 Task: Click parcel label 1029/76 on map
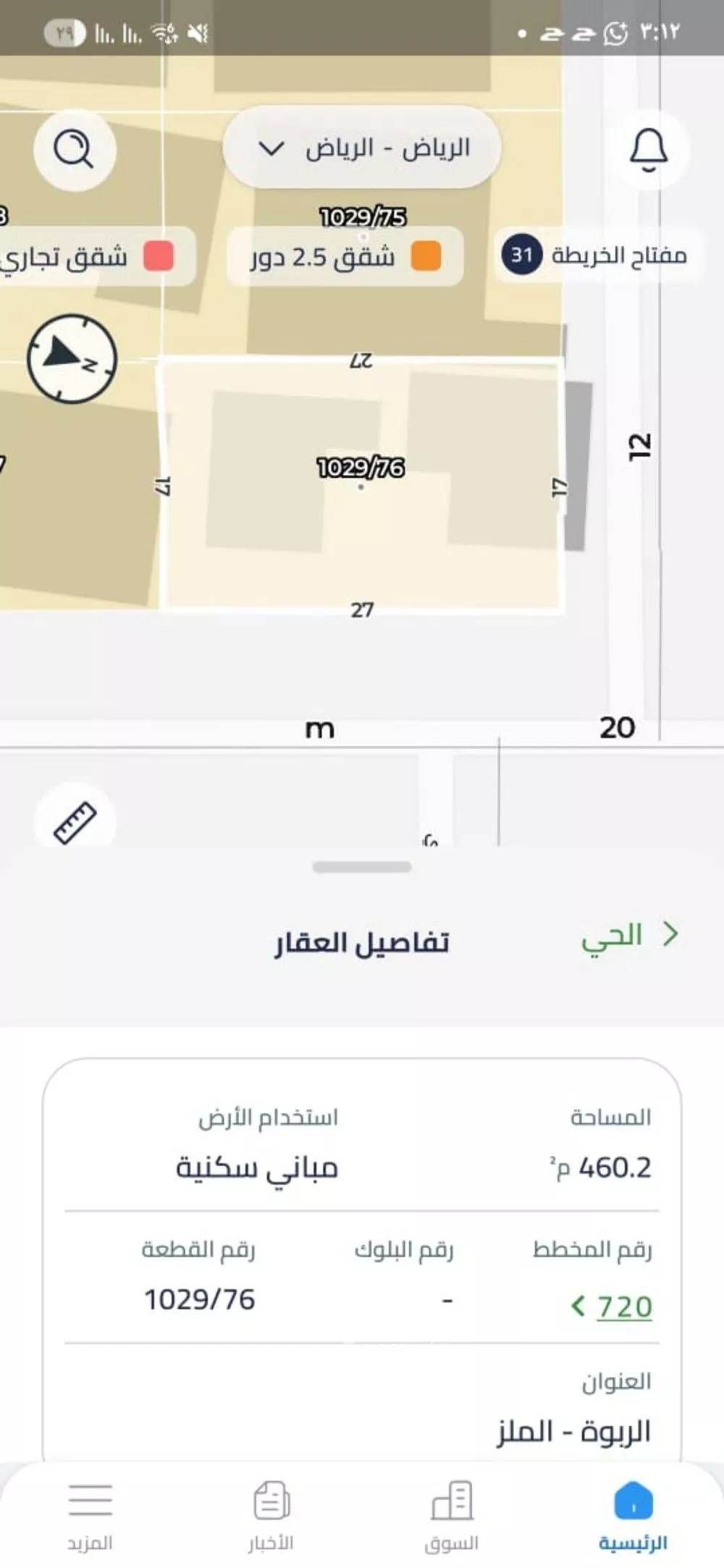click(360, 467)
